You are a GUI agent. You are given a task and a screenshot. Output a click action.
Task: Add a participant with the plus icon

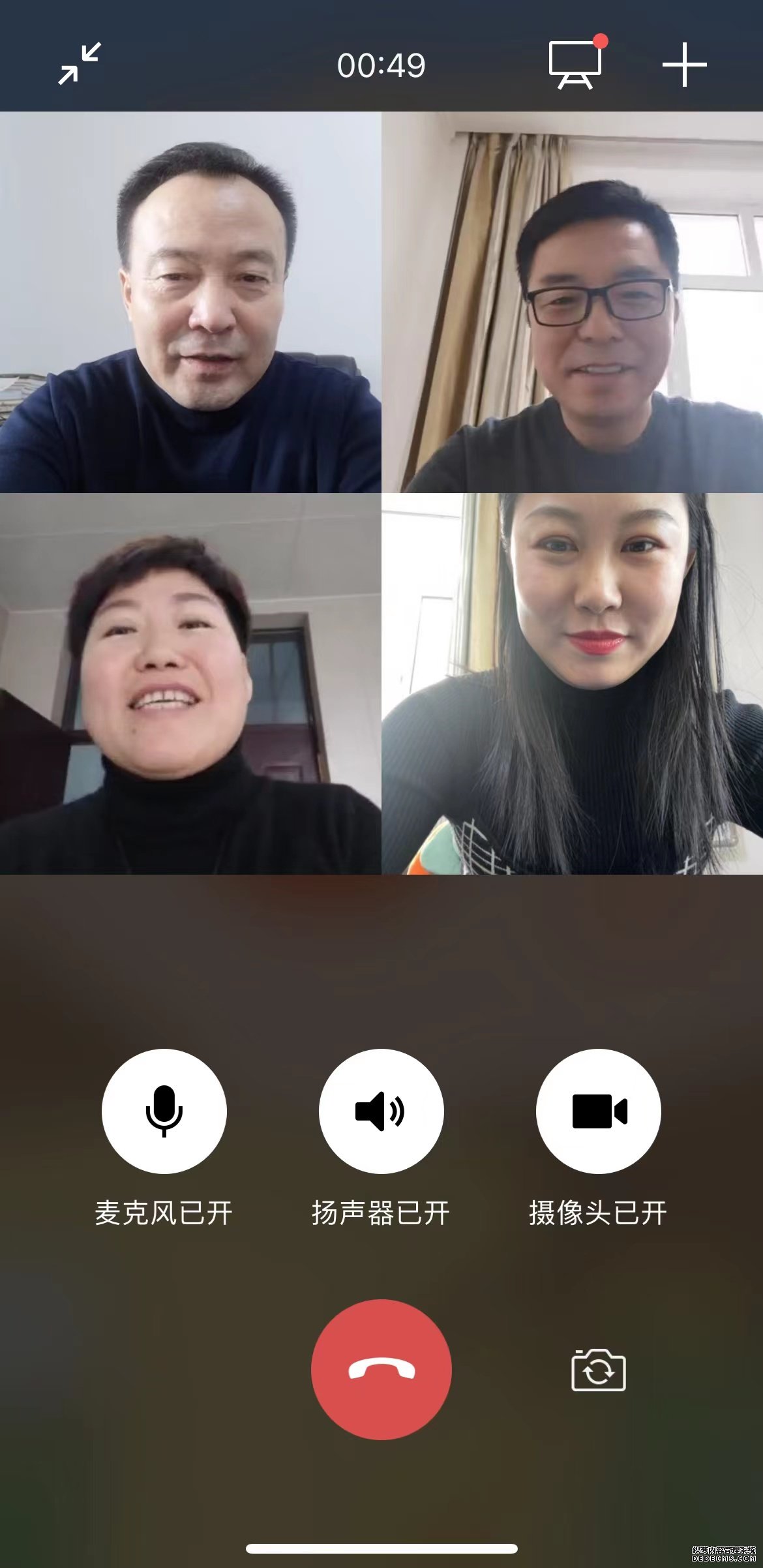point(684,65)
